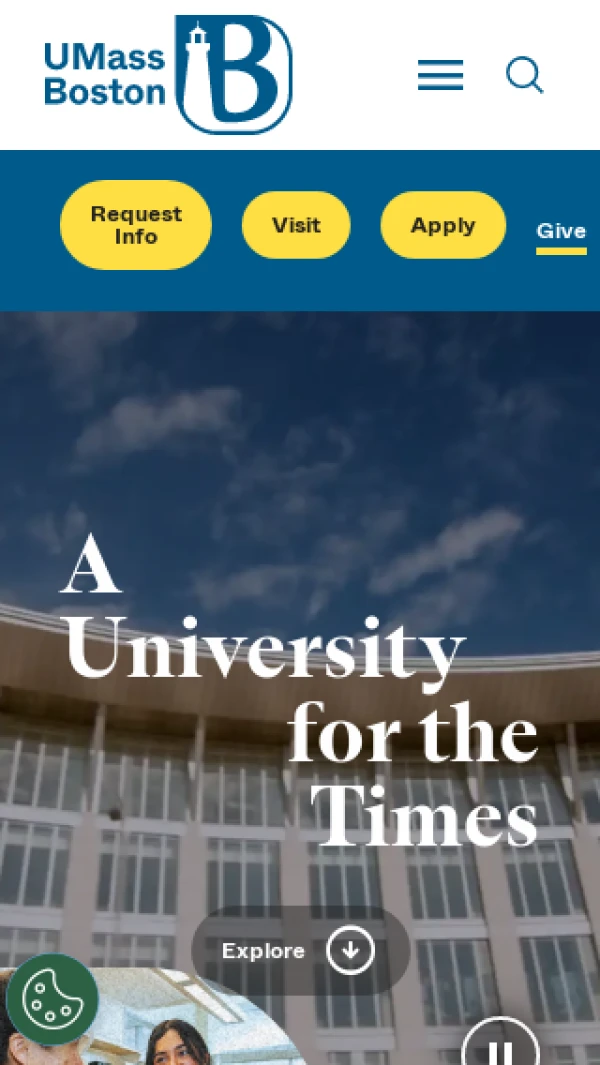Tap Explore with the down arrow

tap(300, 950)
